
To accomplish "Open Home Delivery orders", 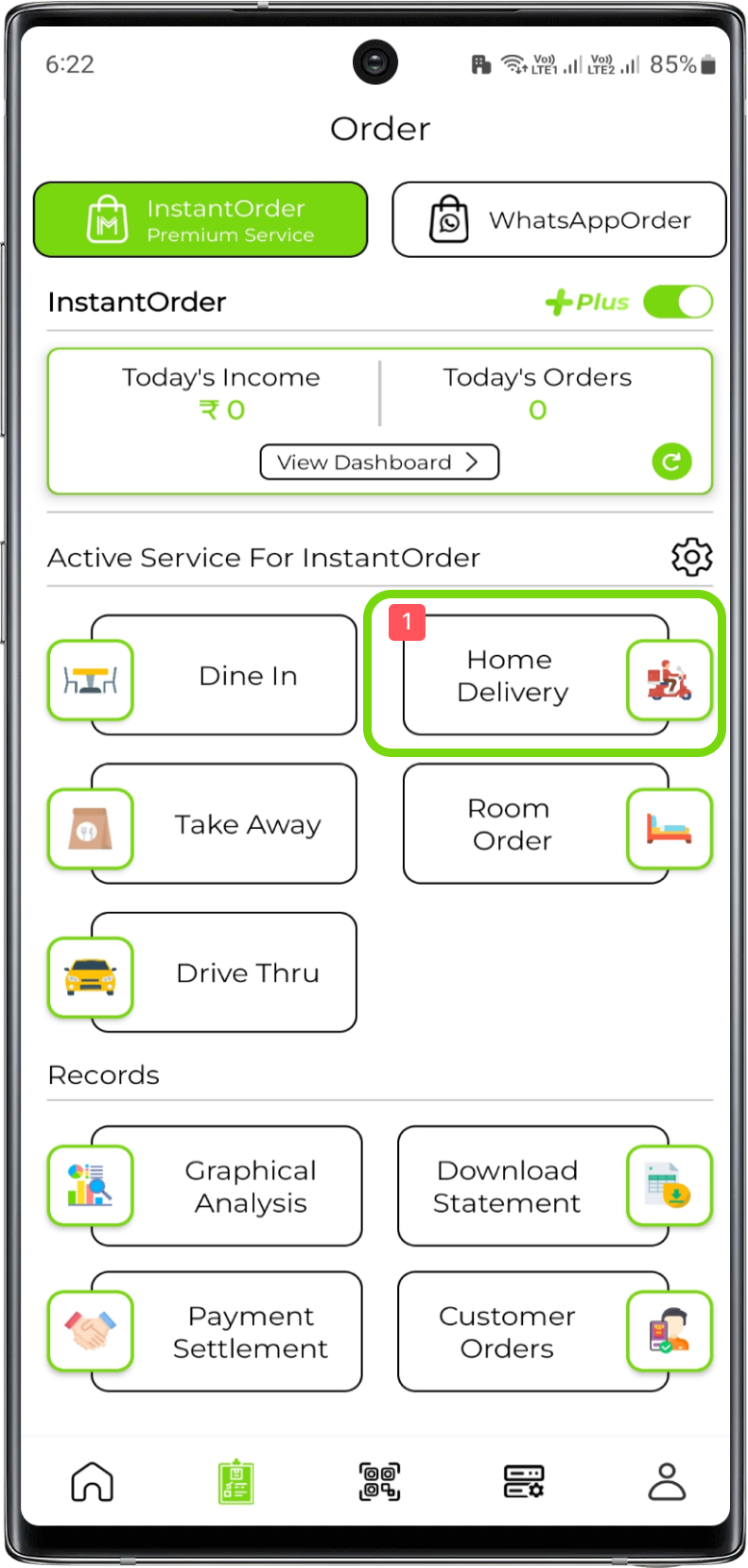I will pos(535,676).
